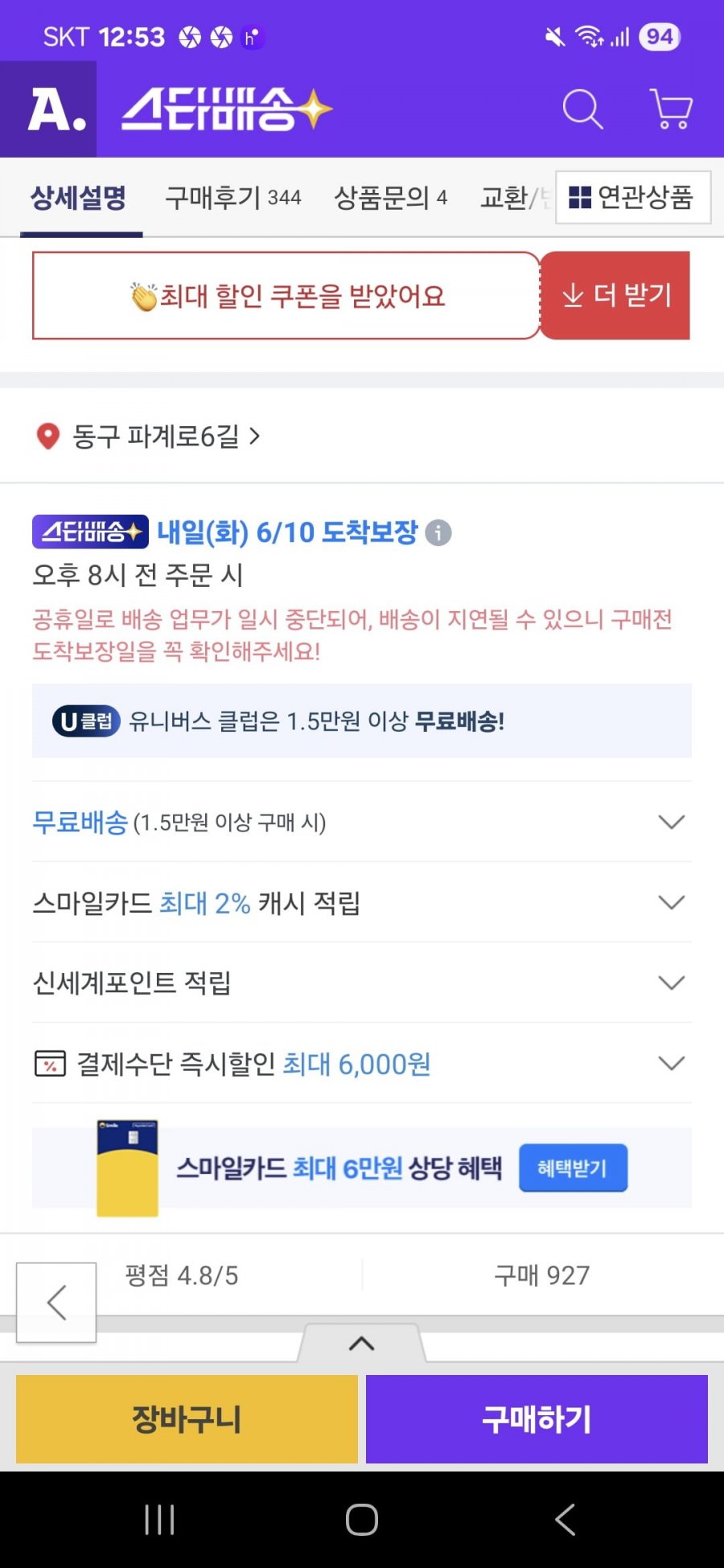The height and width of the screenshot is (1568, 724).
Task: Tap the system home button
Action: tap(362, 1520)
